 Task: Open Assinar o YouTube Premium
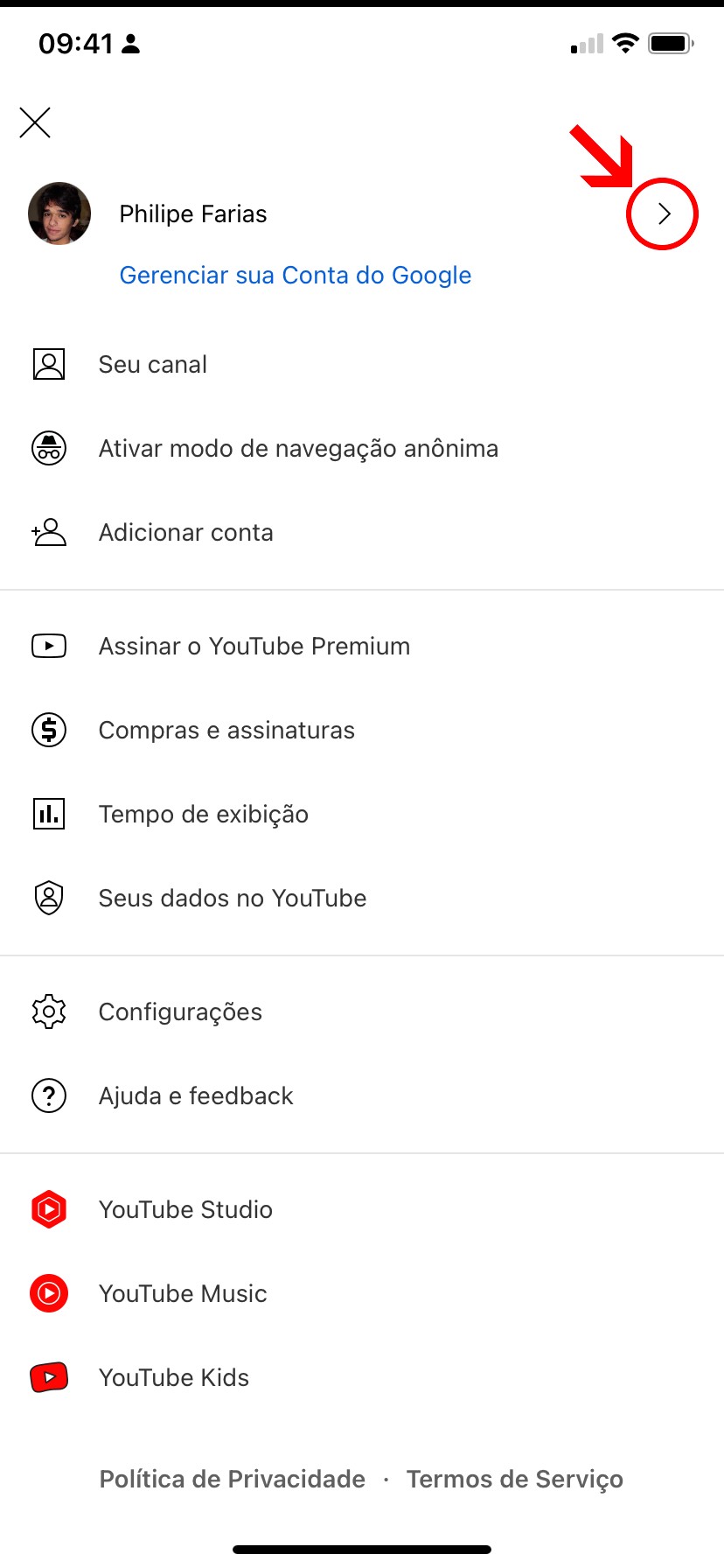(362, 647)
